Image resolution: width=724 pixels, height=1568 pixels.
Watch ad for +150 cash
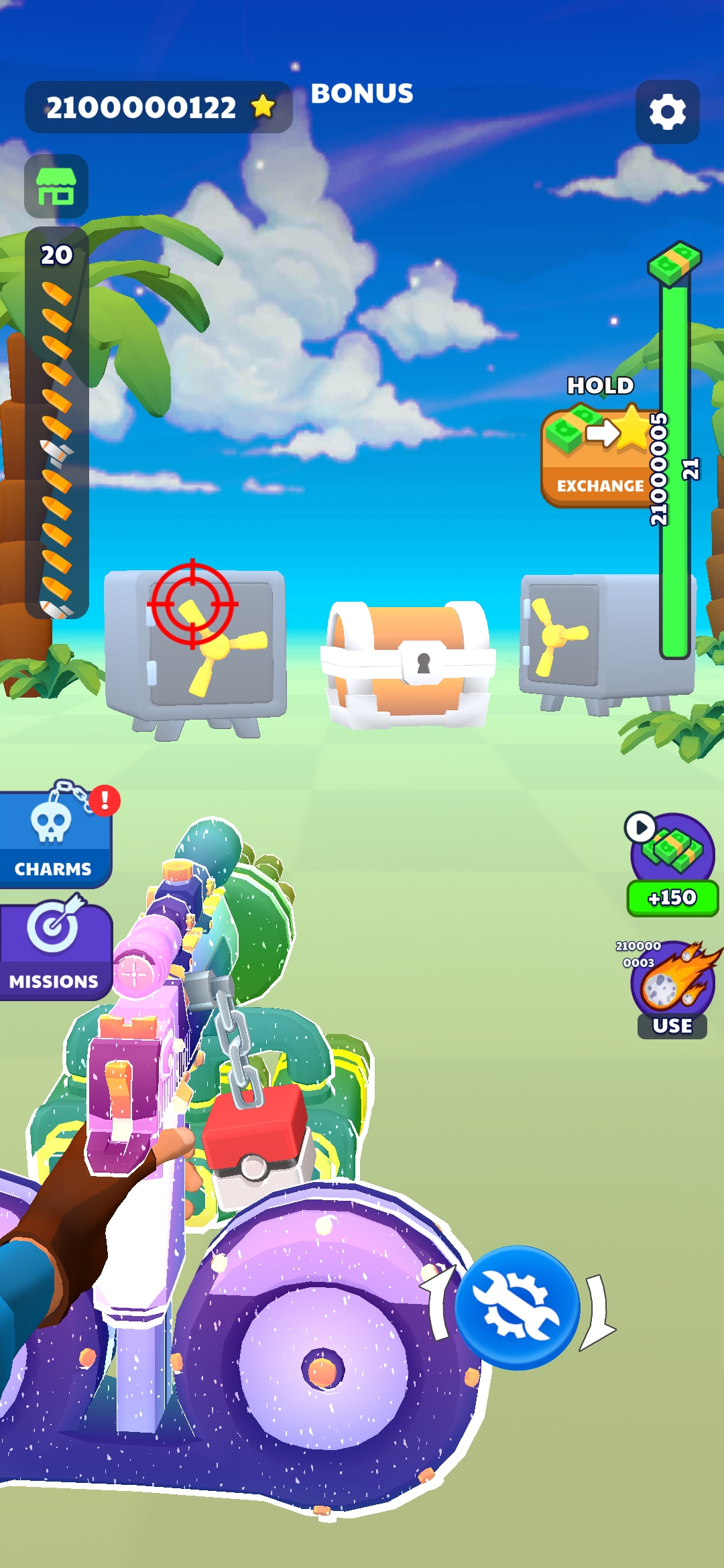tap(672, 866)
